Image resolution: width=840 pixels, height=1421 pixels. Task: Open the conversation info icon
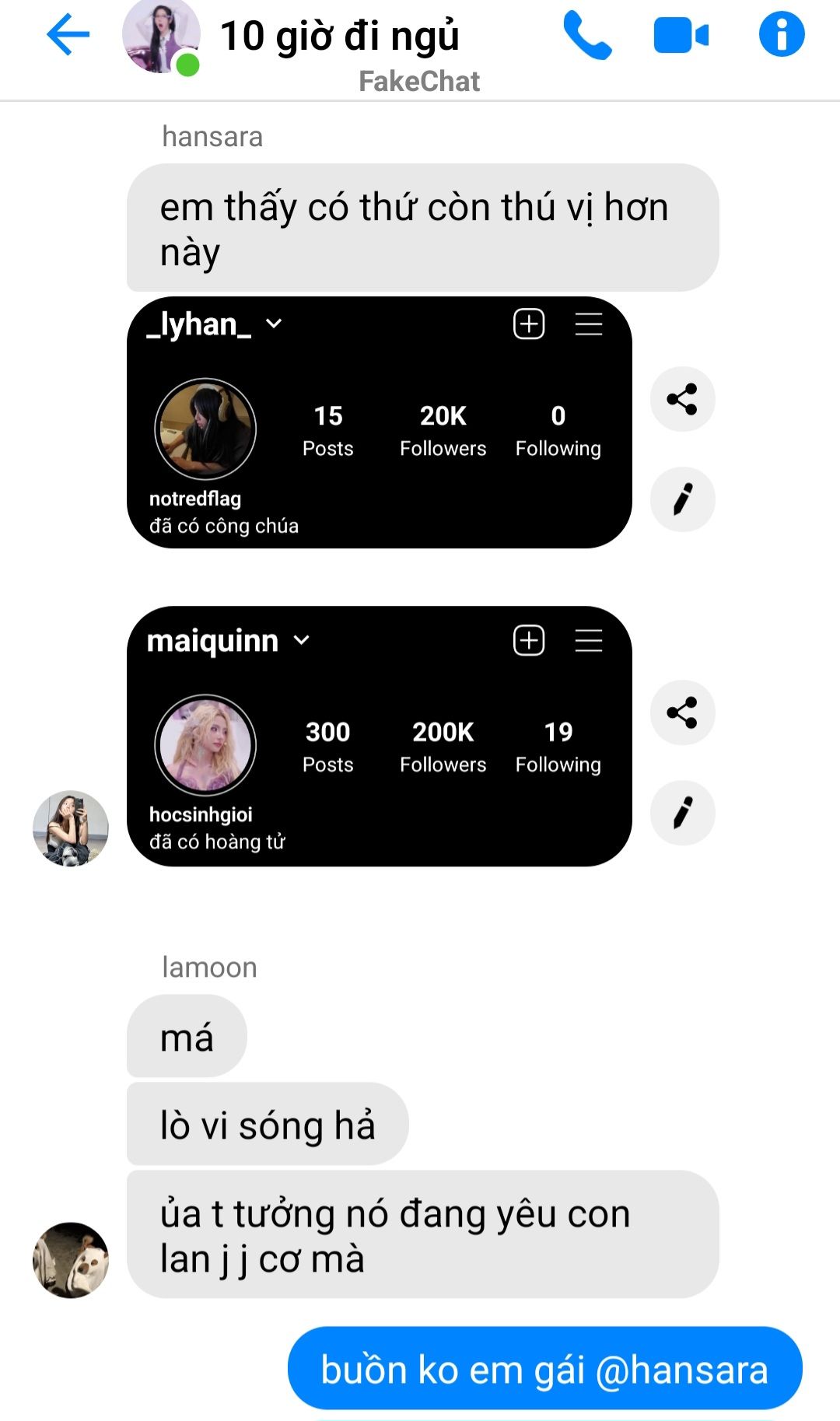(781, 35)
